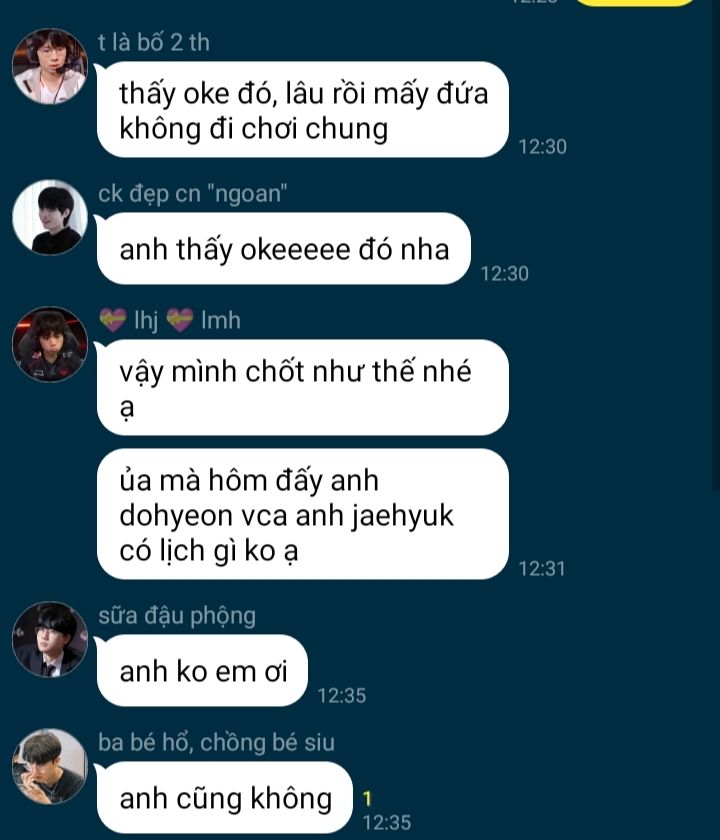View profile of ba bé hổ, chồng bé siu
This screenshot has width=720, height=840.
click(x=49, y=766)
